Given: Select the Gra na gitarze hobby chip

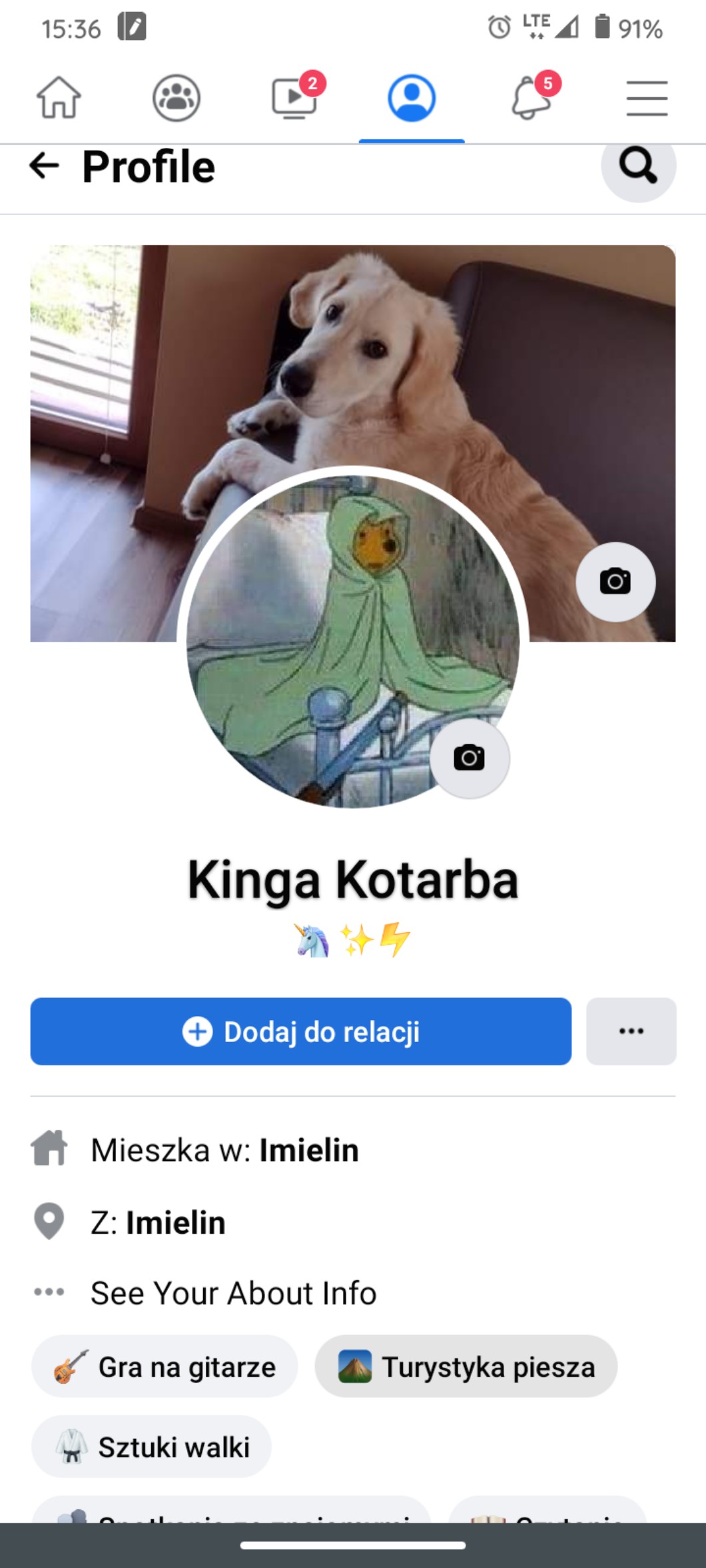Looking at the screenshot, I should 165,1367.
